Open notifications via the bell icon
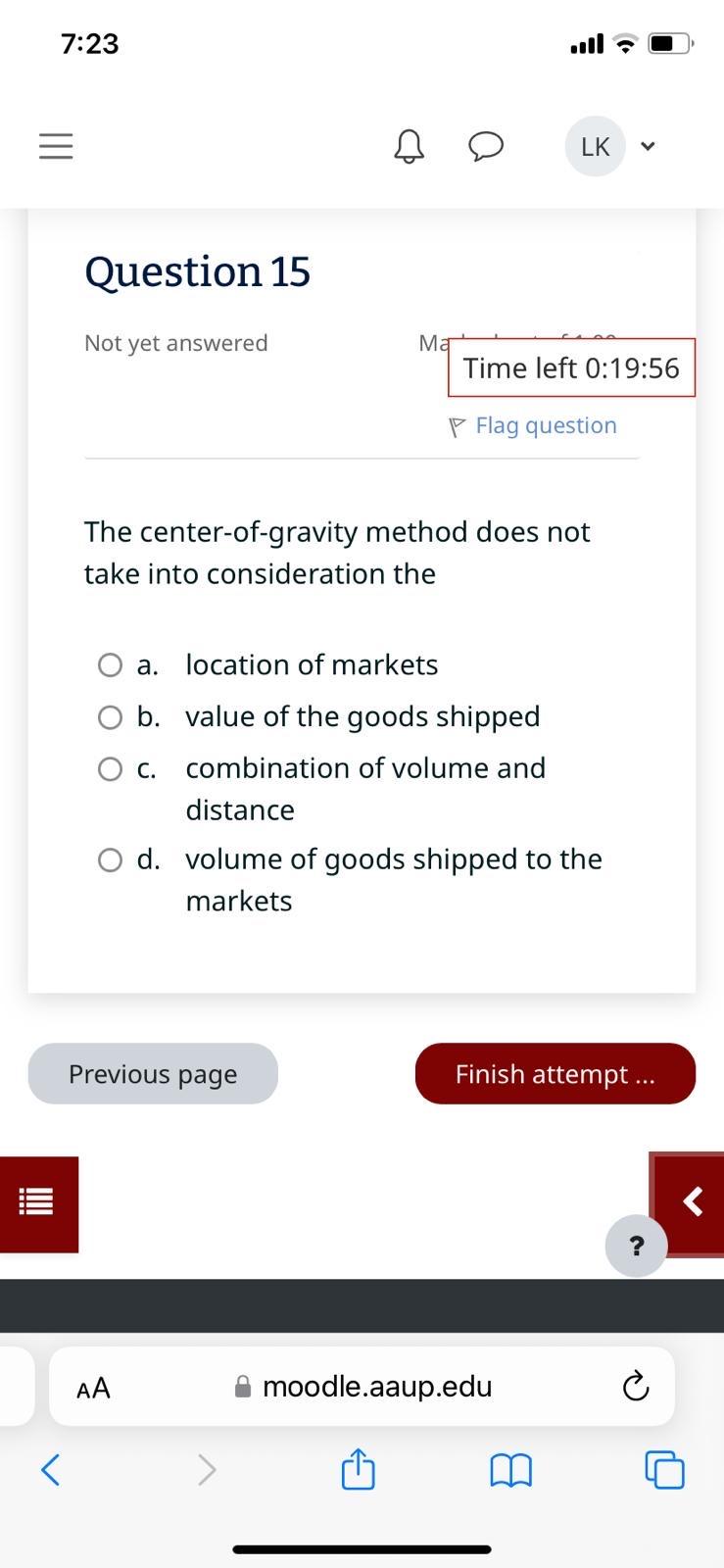 tap(410, 145)
